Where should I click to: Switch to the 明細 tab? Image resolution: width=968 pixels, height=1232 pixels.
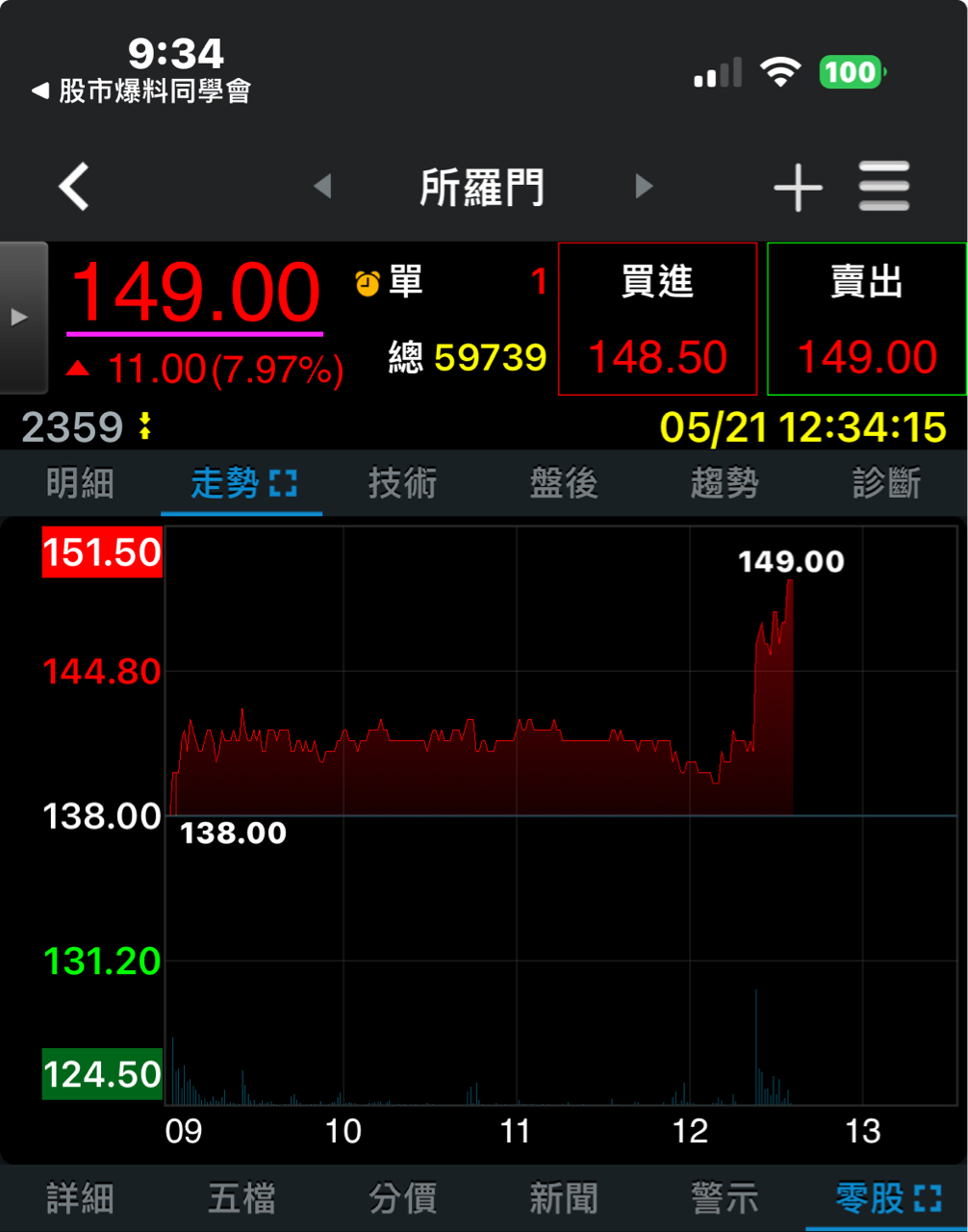[x=80, y=482]
